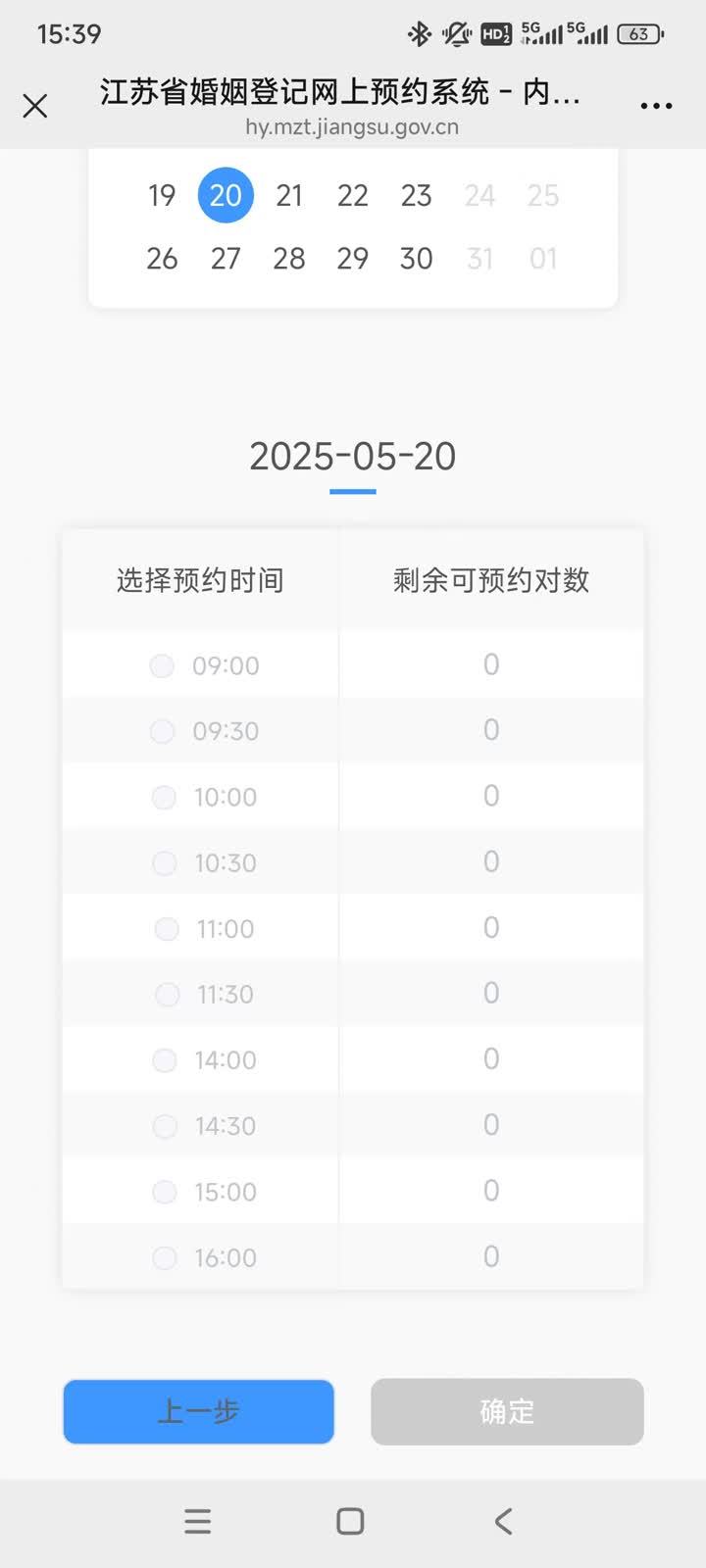Screen dimensions: 706x1568
Task: Choose the 21st on the calendar
Action: tap(289, 195)
